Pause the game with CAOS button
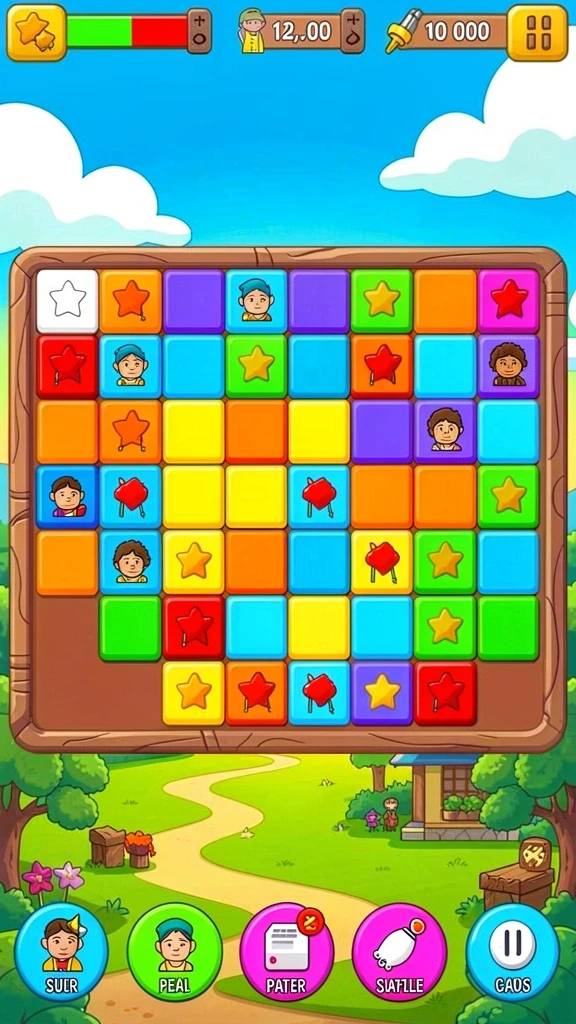The width and height of the screenshot is (576, 1024). (513, 952)
